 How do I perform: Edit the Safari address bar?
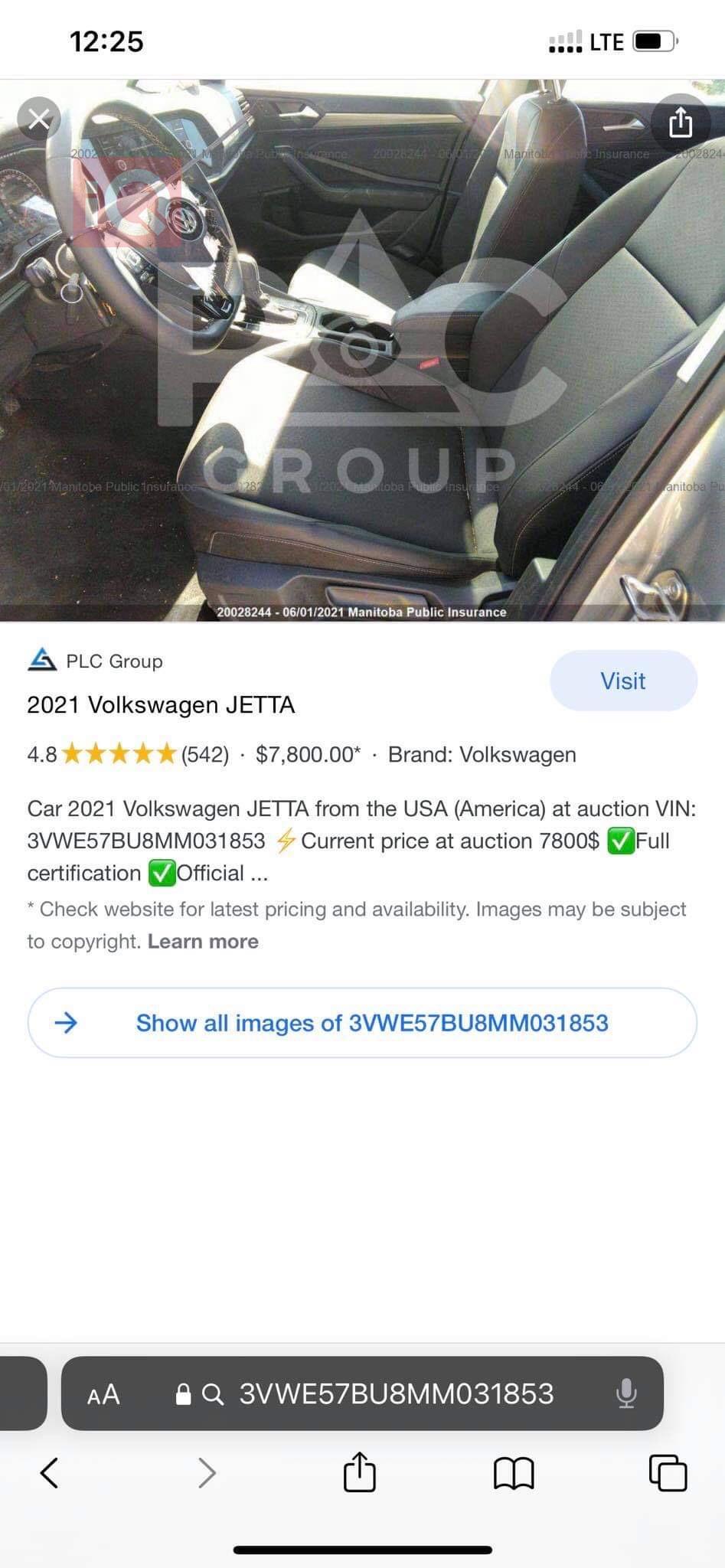pos(395,1394)
